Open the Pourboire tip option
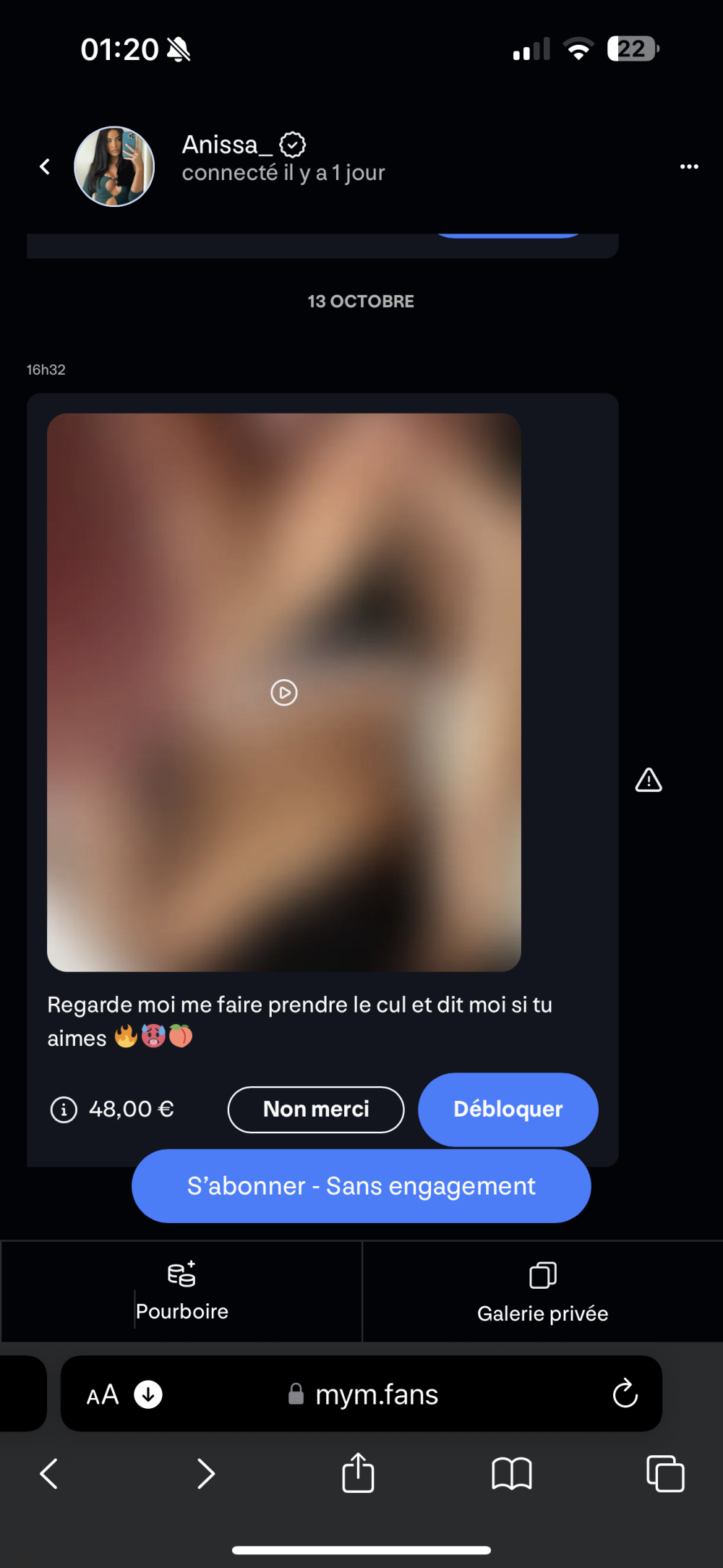This screenshot has height=1568, width=723. 181,1292
